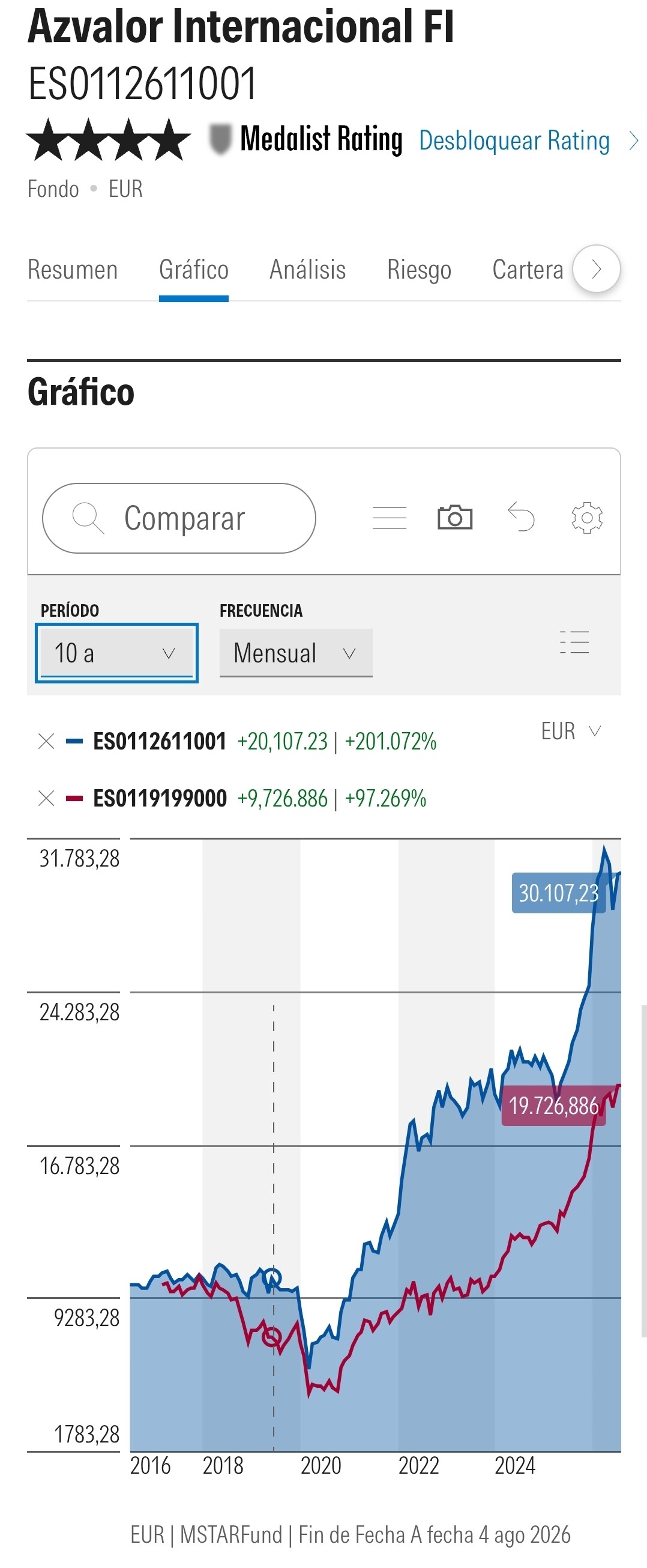
Task: Toggle the legend list view icon
Action: coord(574,642)
